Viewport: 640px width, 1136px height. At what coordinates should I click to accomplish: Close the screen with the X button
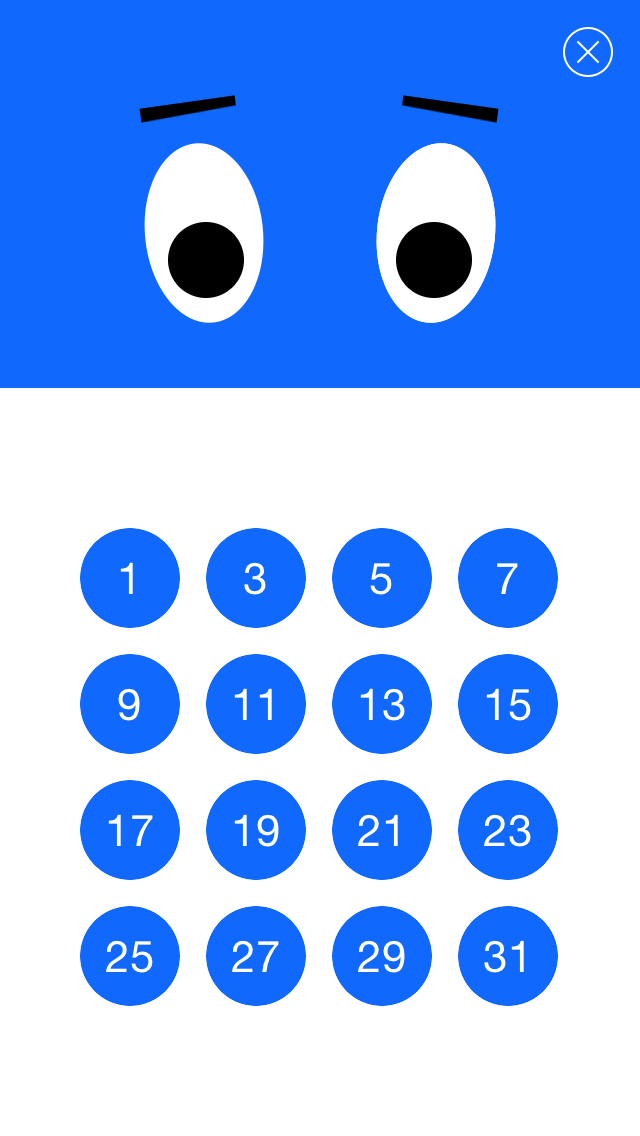pyautogui.click(x=588, y=52)
